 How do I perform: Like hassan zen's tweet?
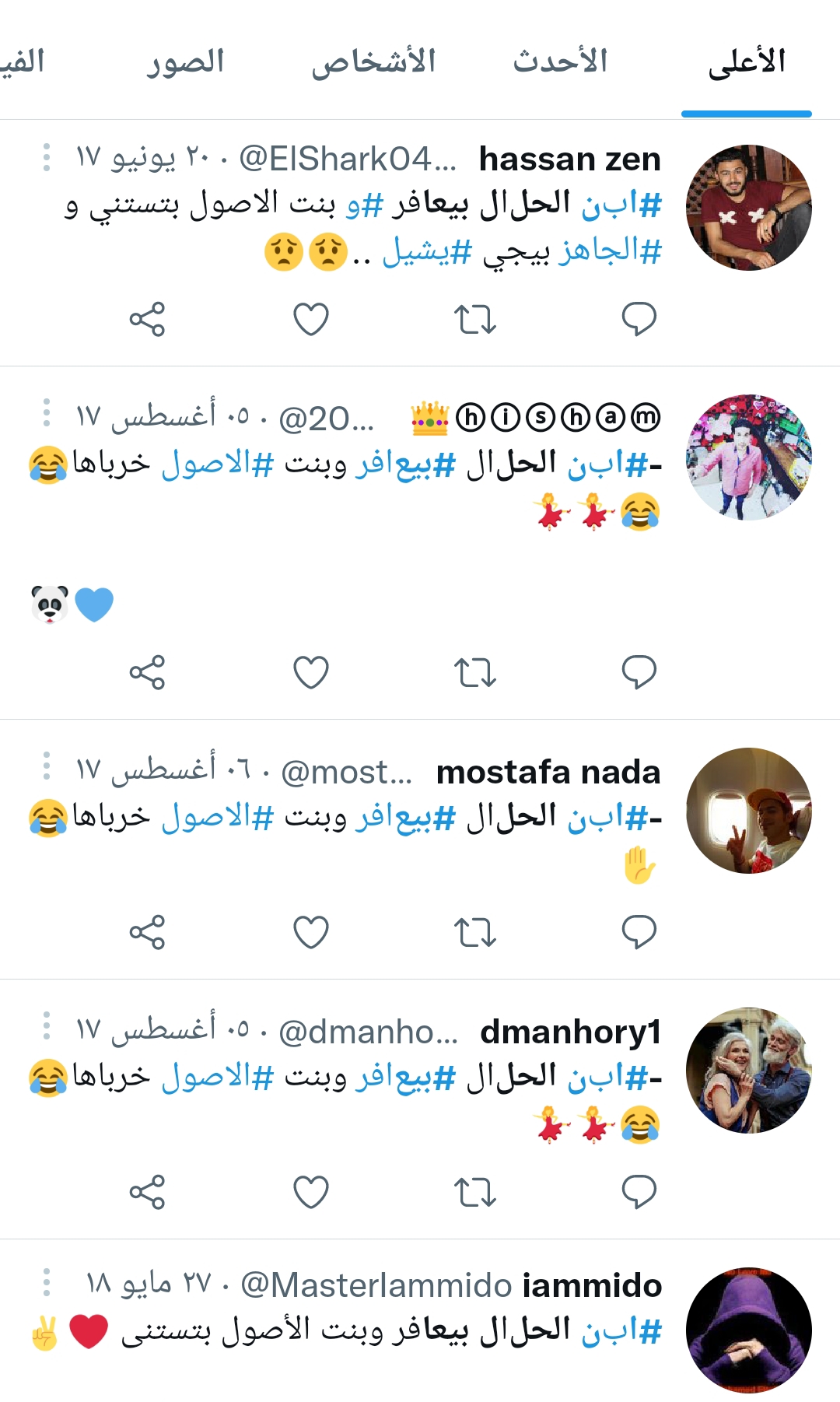(311, 319)
